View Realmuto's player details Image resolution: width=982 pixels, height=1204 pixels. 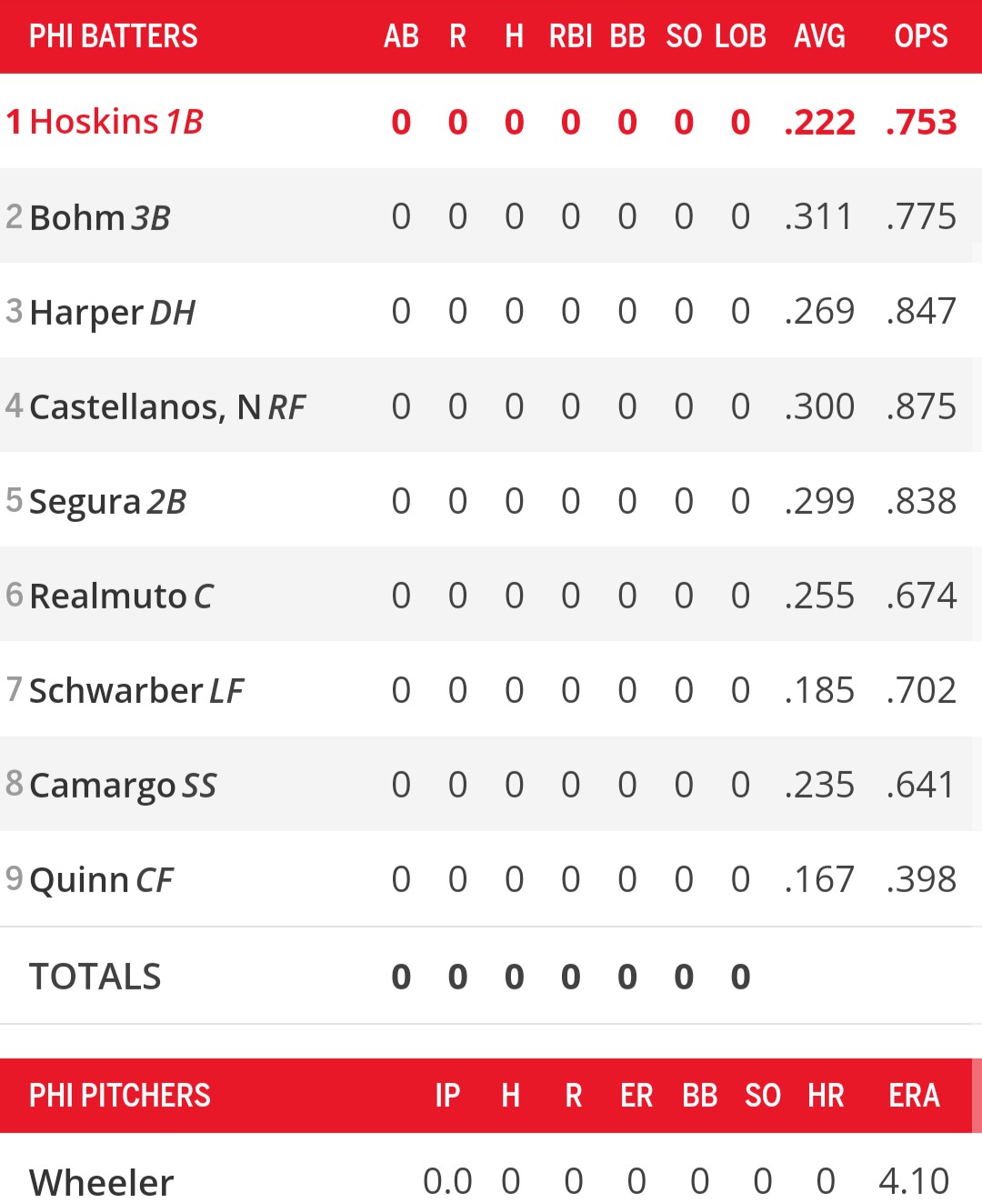tap(108, 597)
